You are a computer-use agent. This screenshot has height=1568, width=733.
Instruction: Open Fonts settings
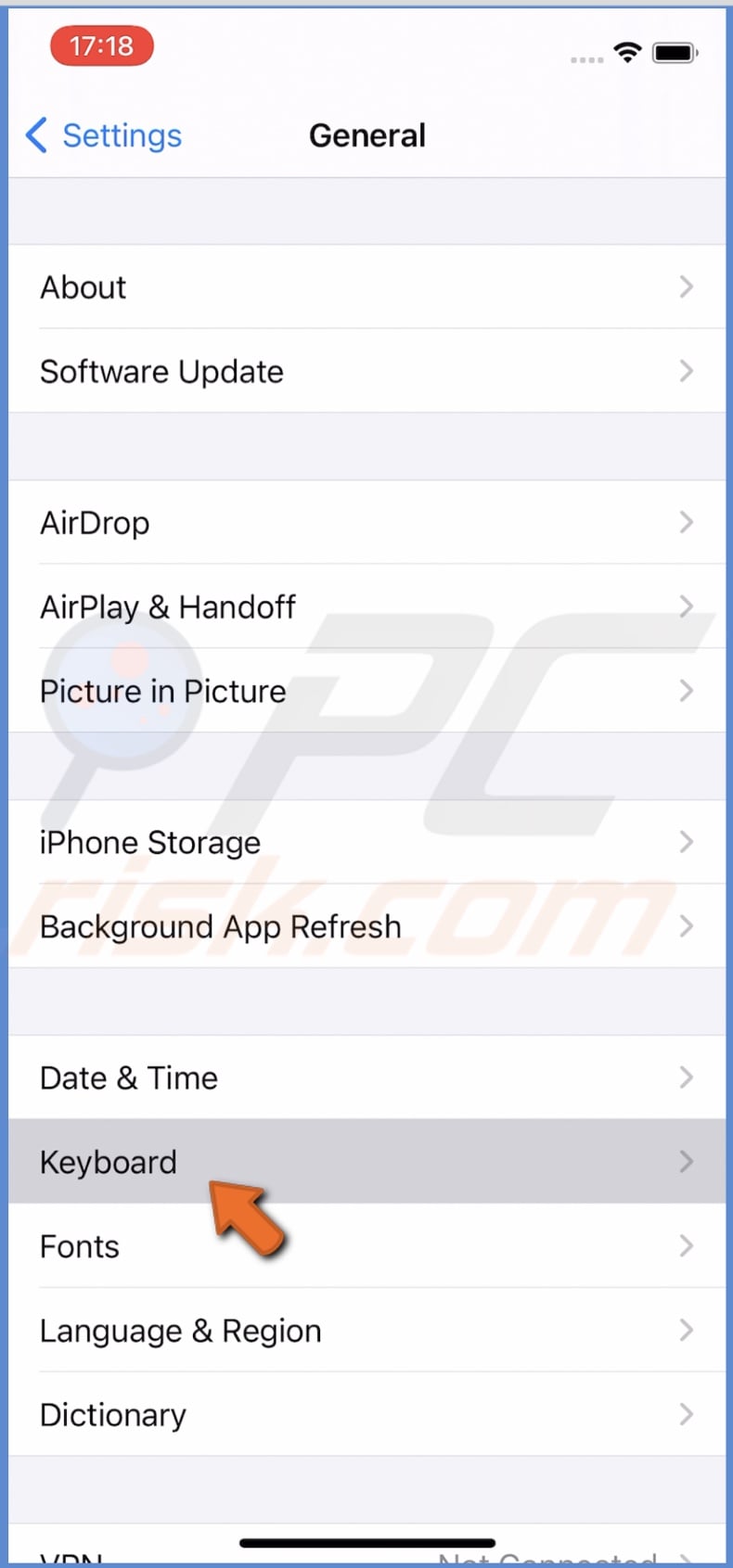(x=366, y=1246)
